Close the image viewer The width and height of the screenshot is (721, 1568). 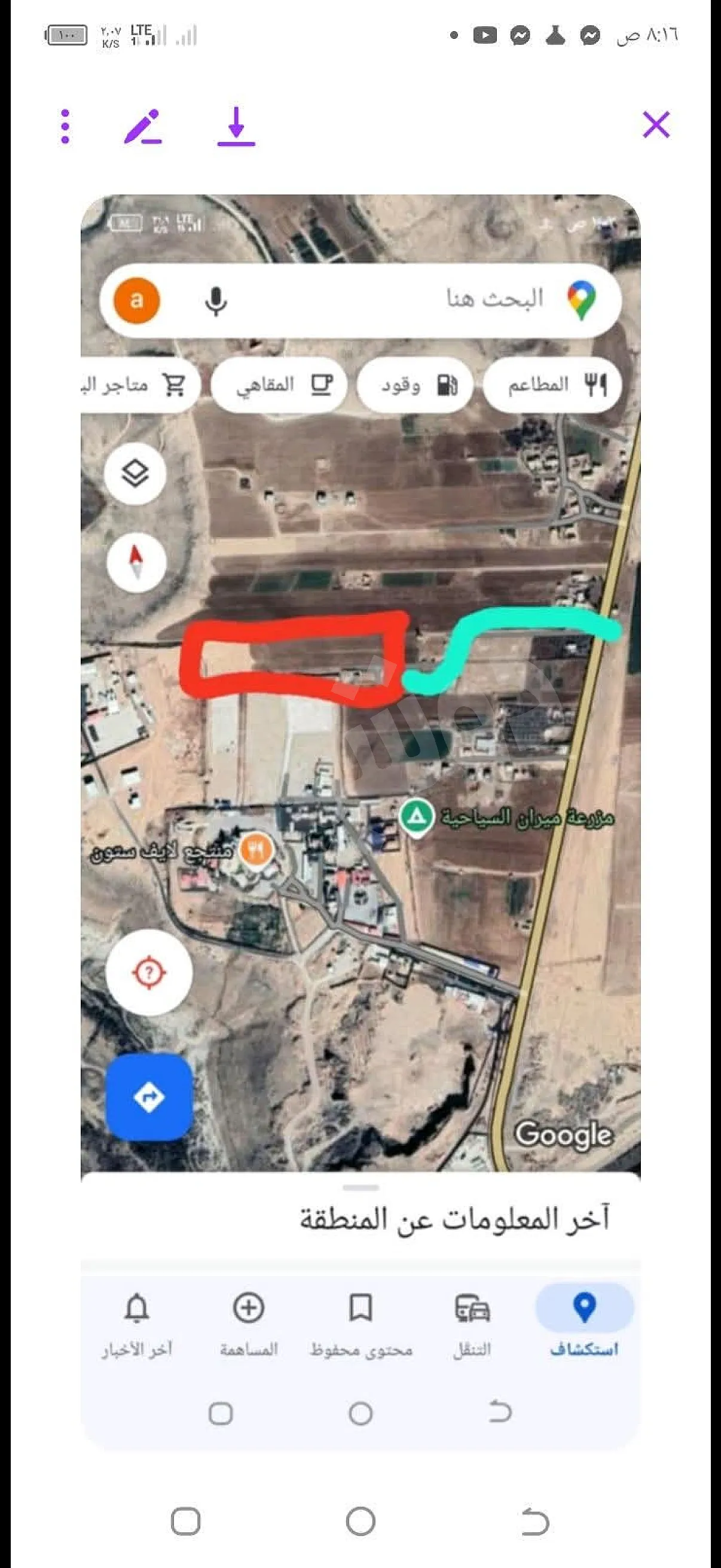click(x=656, y=125)
